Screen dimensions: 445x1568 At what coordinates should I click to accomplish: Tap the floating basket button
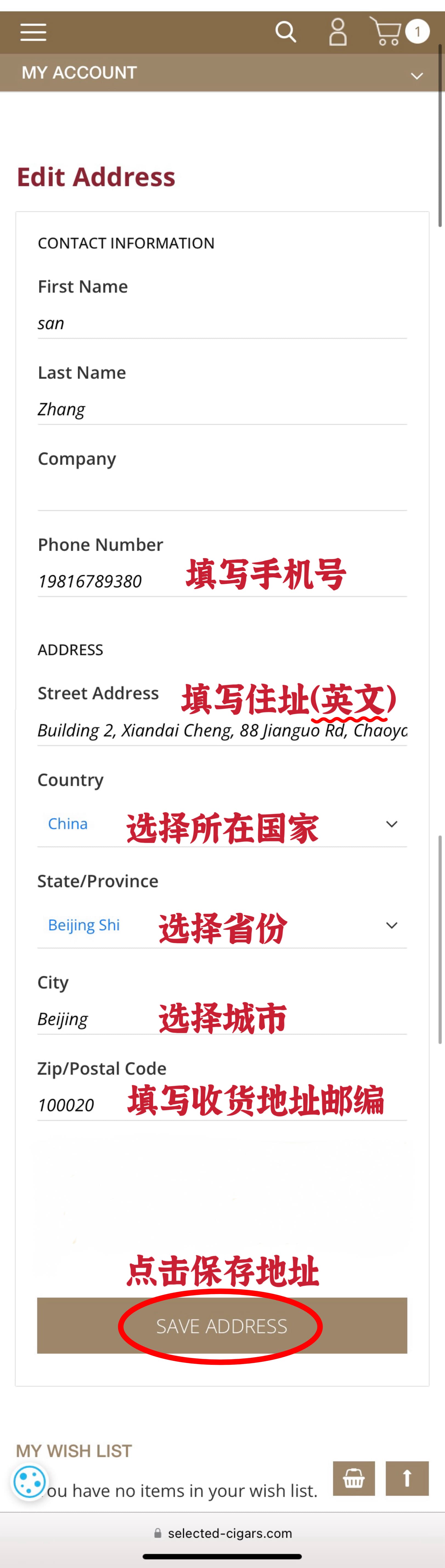click(354, 1478)
